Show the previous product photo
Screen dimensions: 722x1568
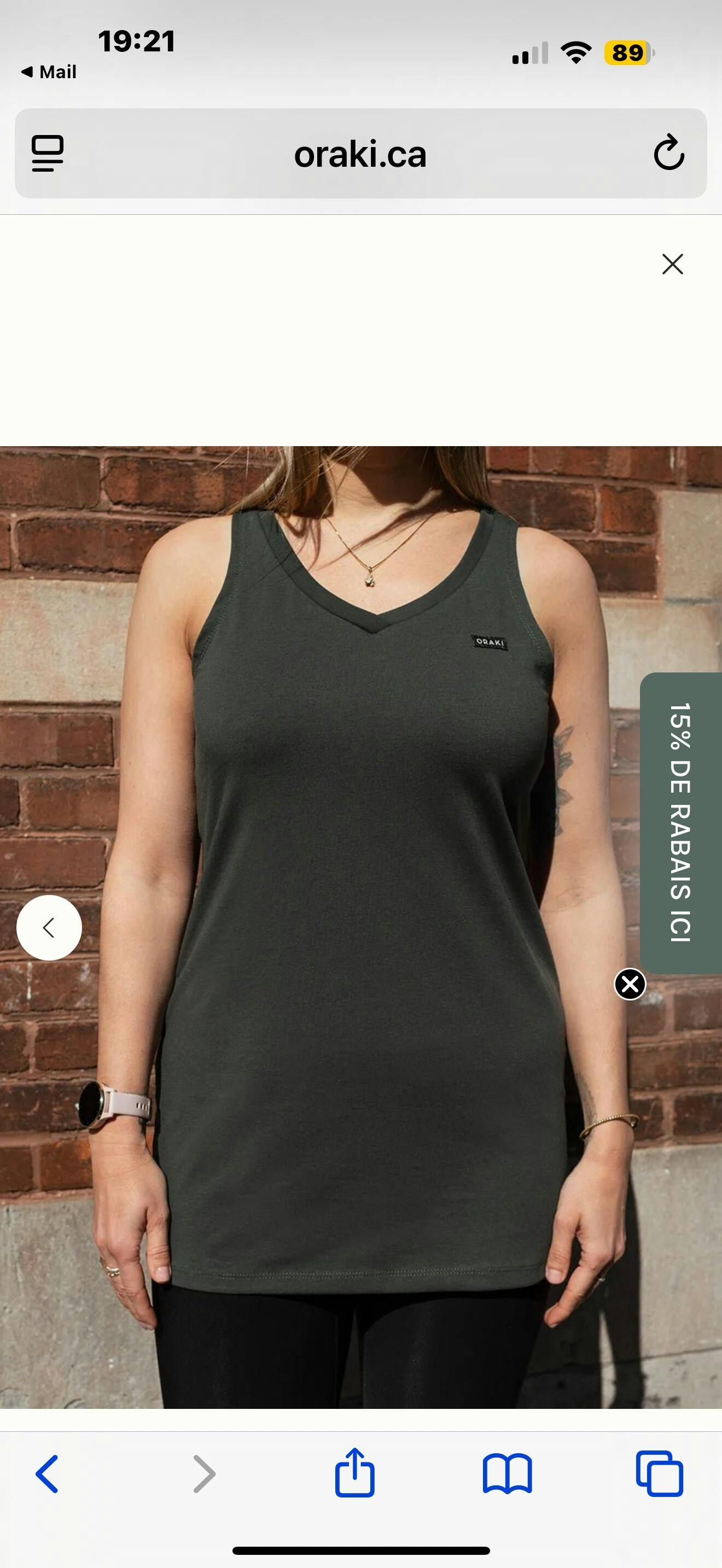click(x=49, y=928)
